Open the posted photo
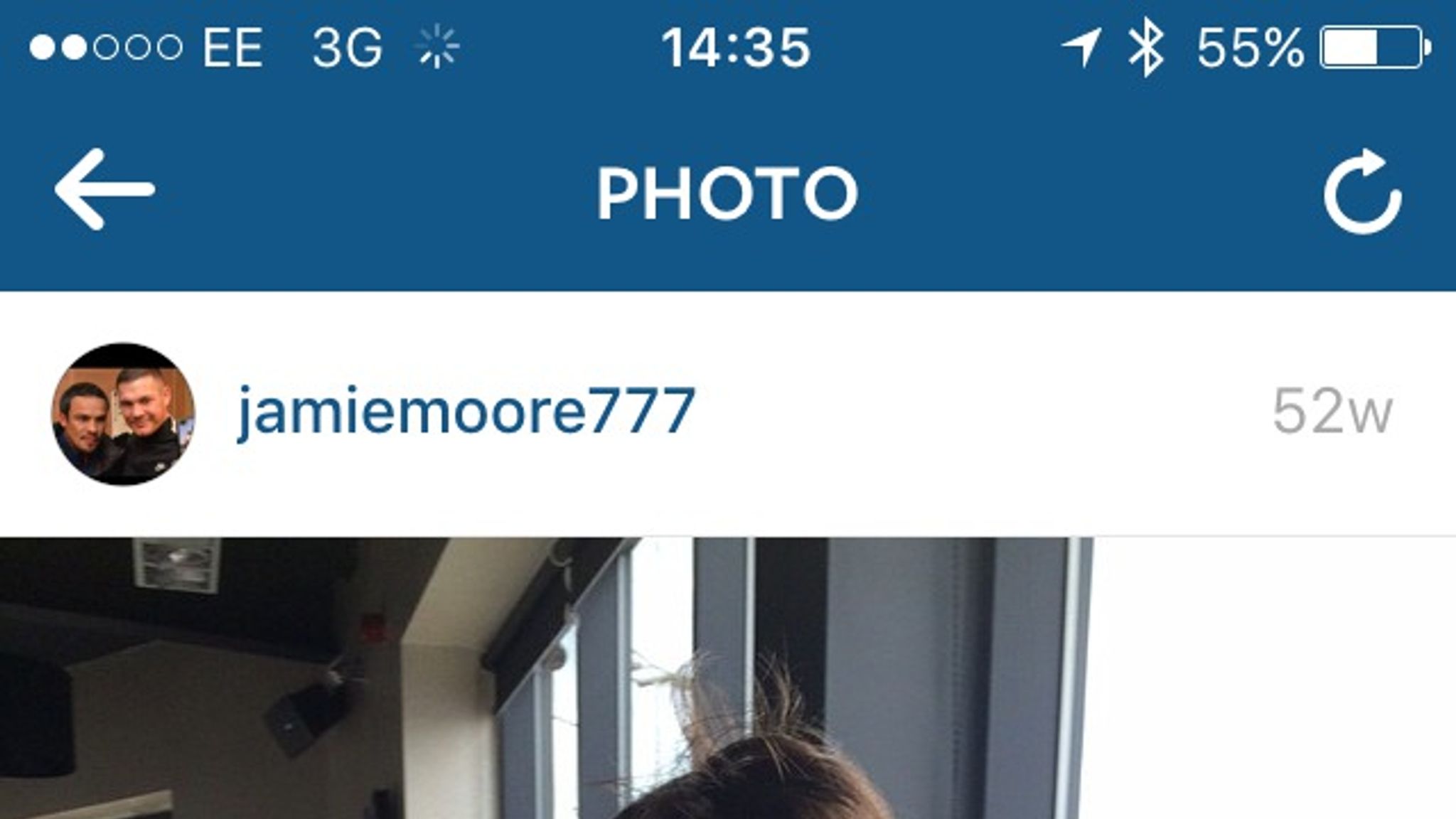The image size is (1456, 819). click(546, 679)
